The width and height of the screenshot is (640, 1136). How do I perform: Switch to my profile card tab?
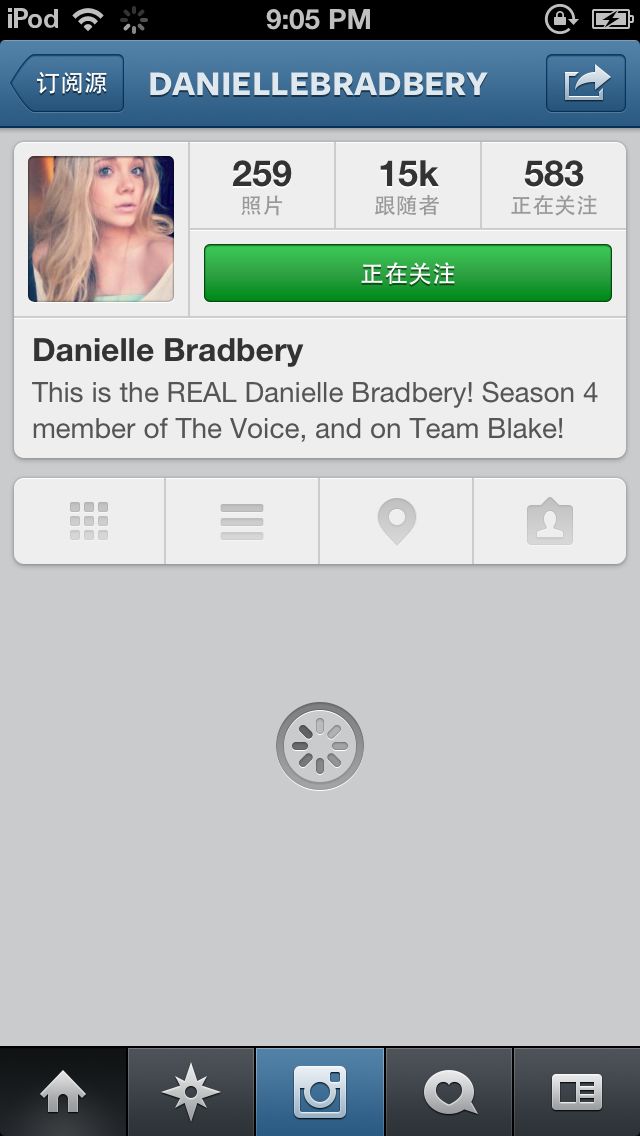(577, 1092)
